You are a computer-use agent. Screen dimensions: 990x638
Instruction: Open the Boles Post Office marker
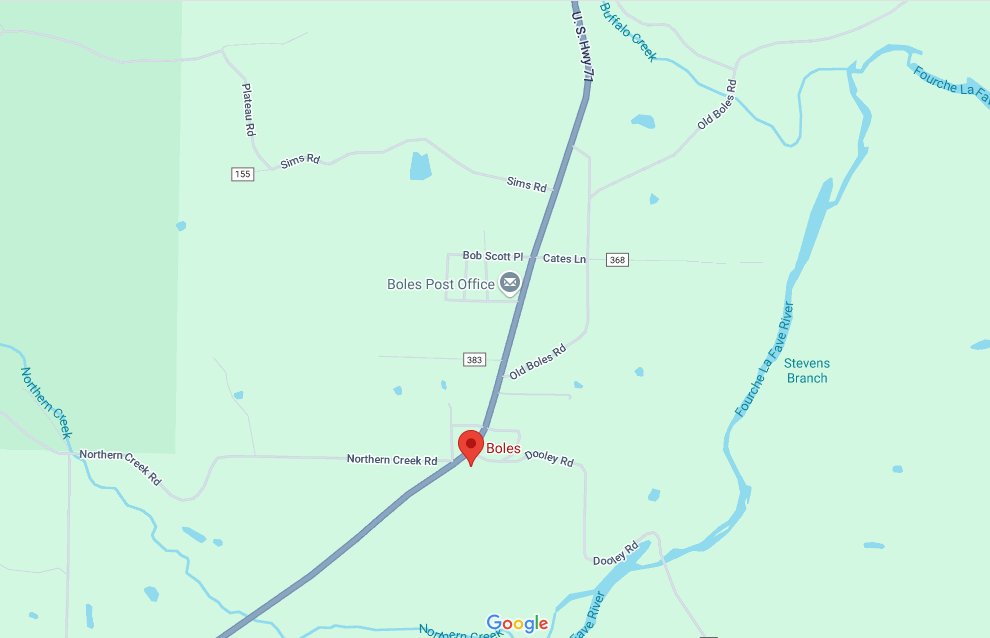[x=510, y=284]
